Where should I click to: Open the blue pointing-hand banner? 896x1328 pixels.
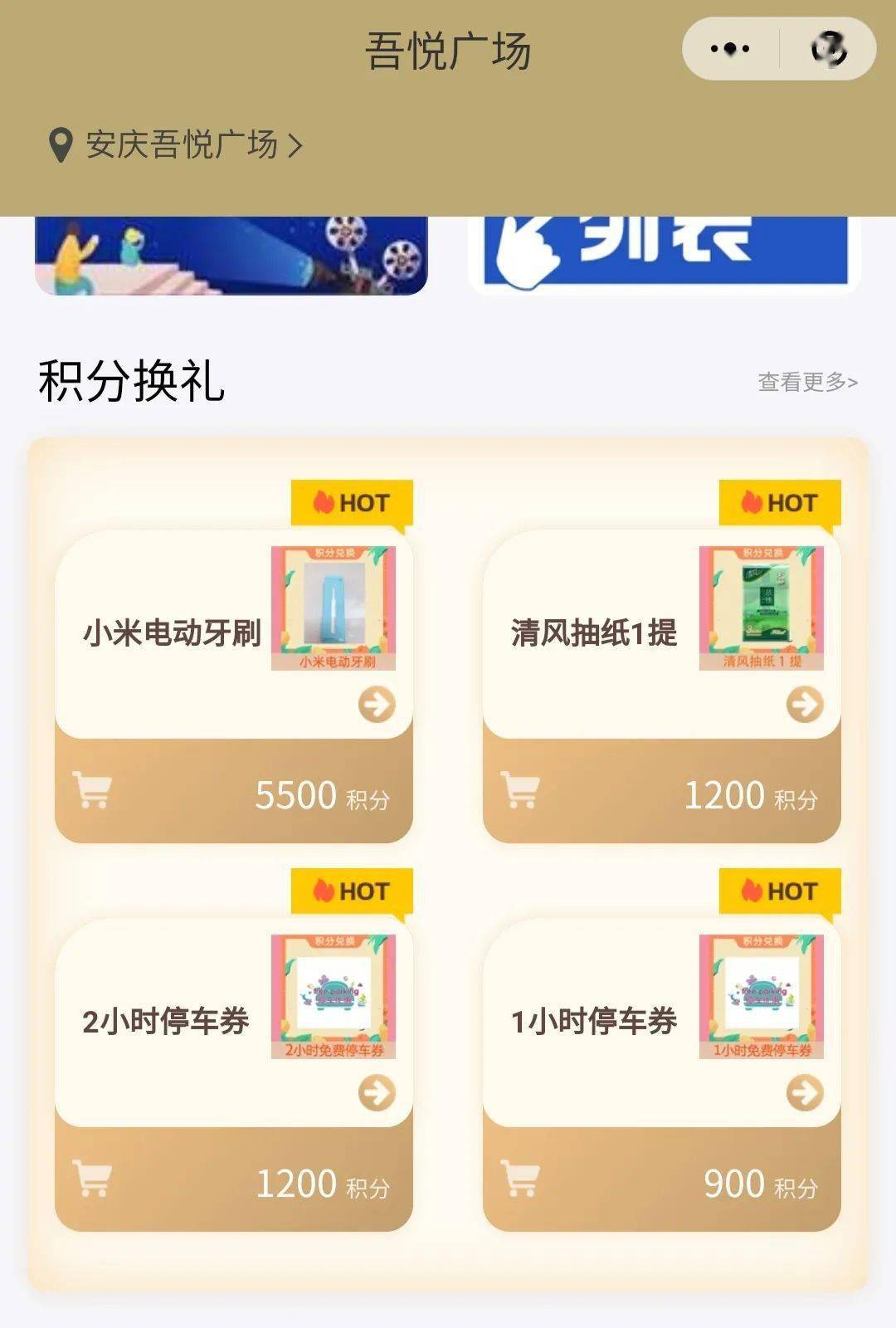click(x=665, y=254)
